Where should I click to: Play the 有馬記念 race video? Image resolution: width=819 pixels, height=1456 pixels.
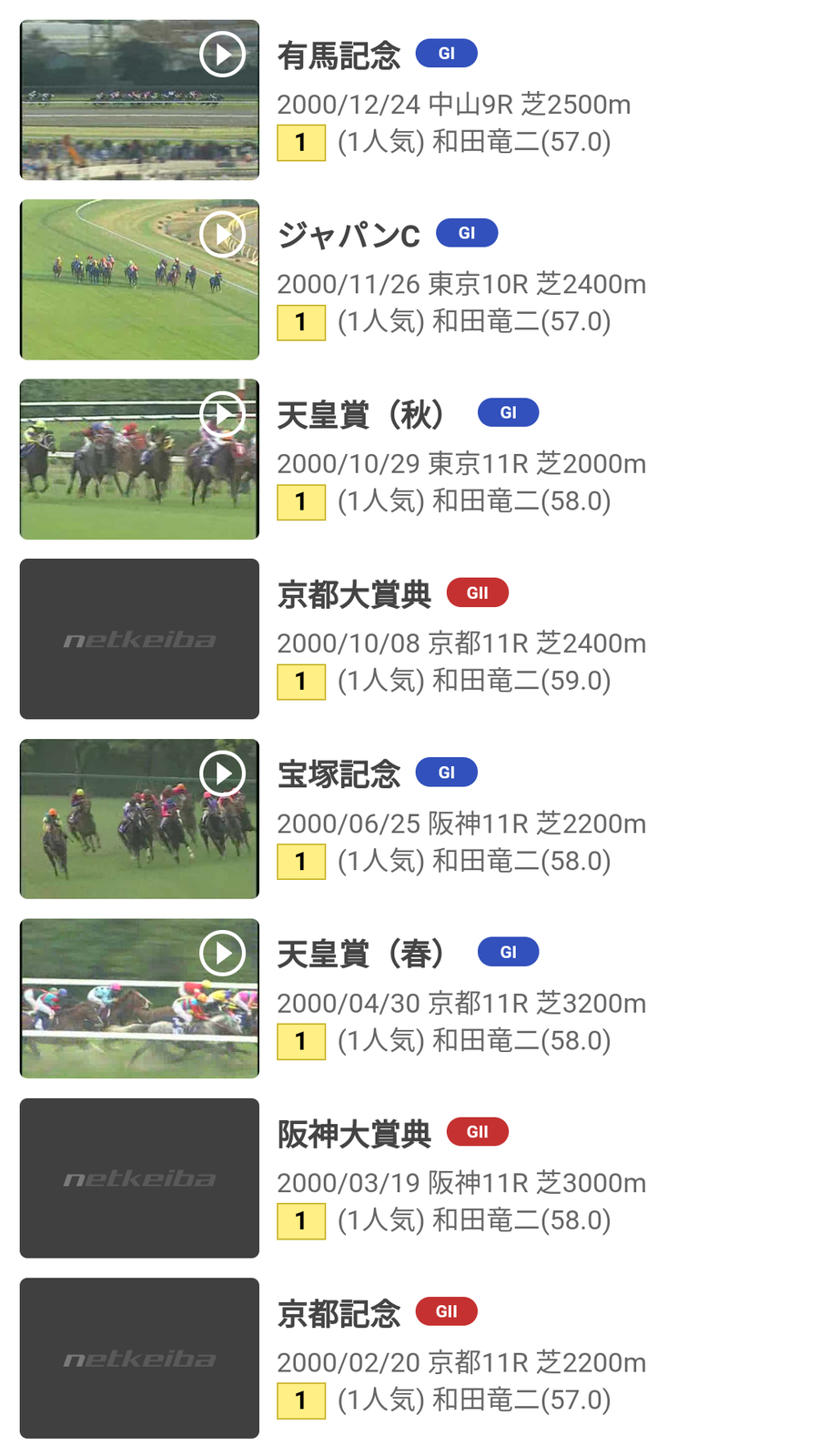point(139,100)
